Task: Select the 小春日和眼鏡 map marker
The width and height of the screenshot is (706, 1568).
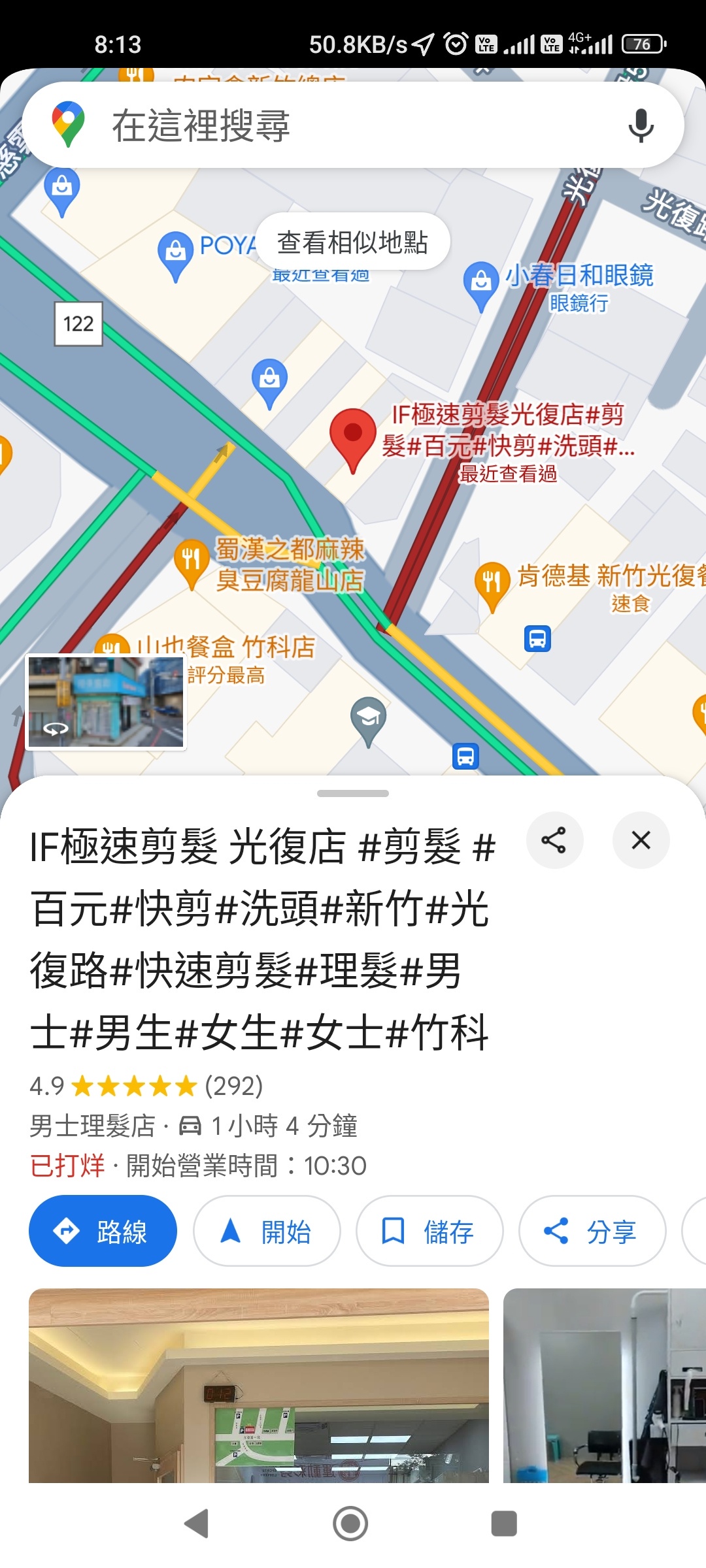Action: [481, 283]
